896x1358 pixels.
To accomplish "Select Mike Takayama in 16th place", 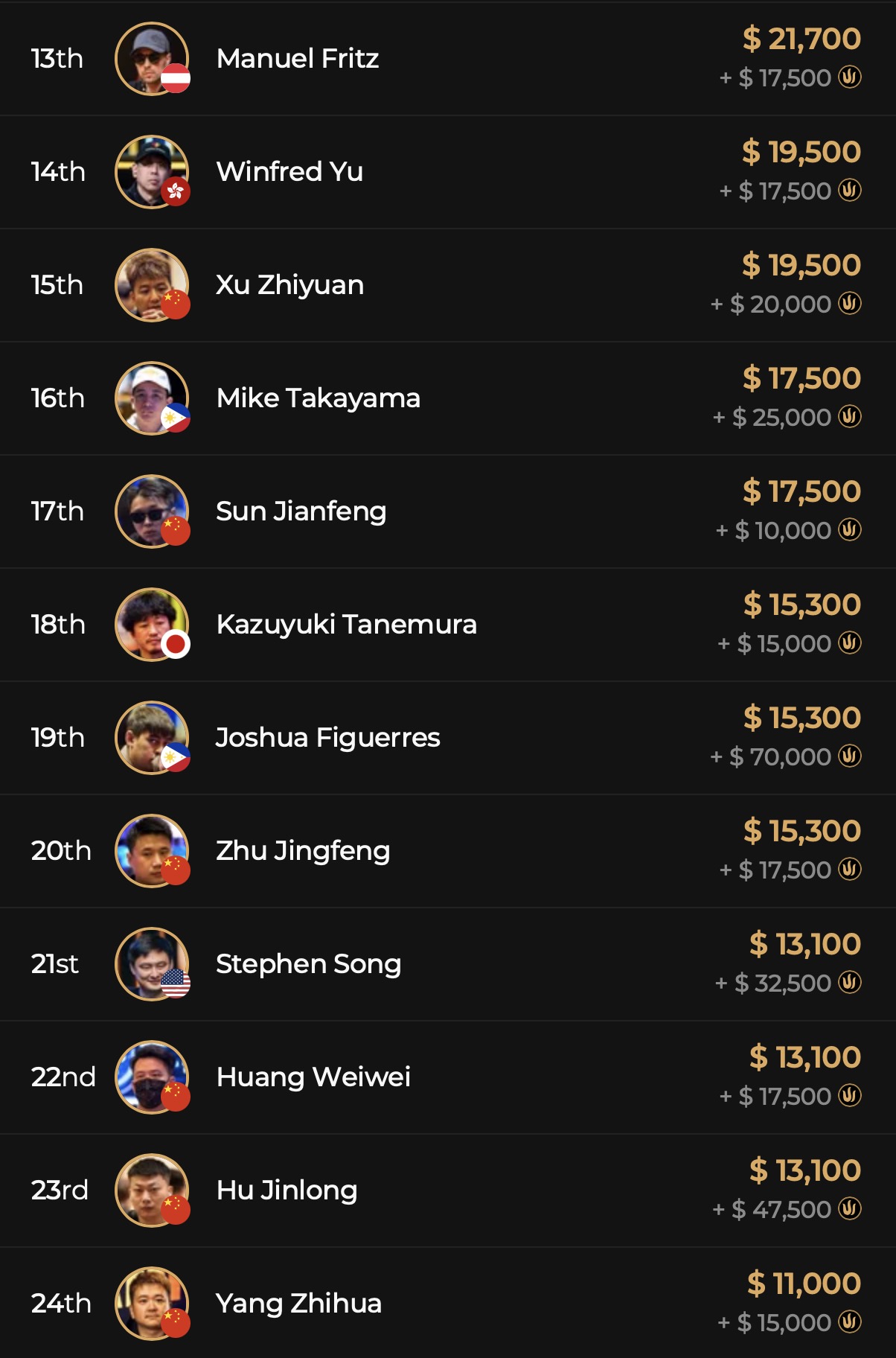I will [318, 398].
